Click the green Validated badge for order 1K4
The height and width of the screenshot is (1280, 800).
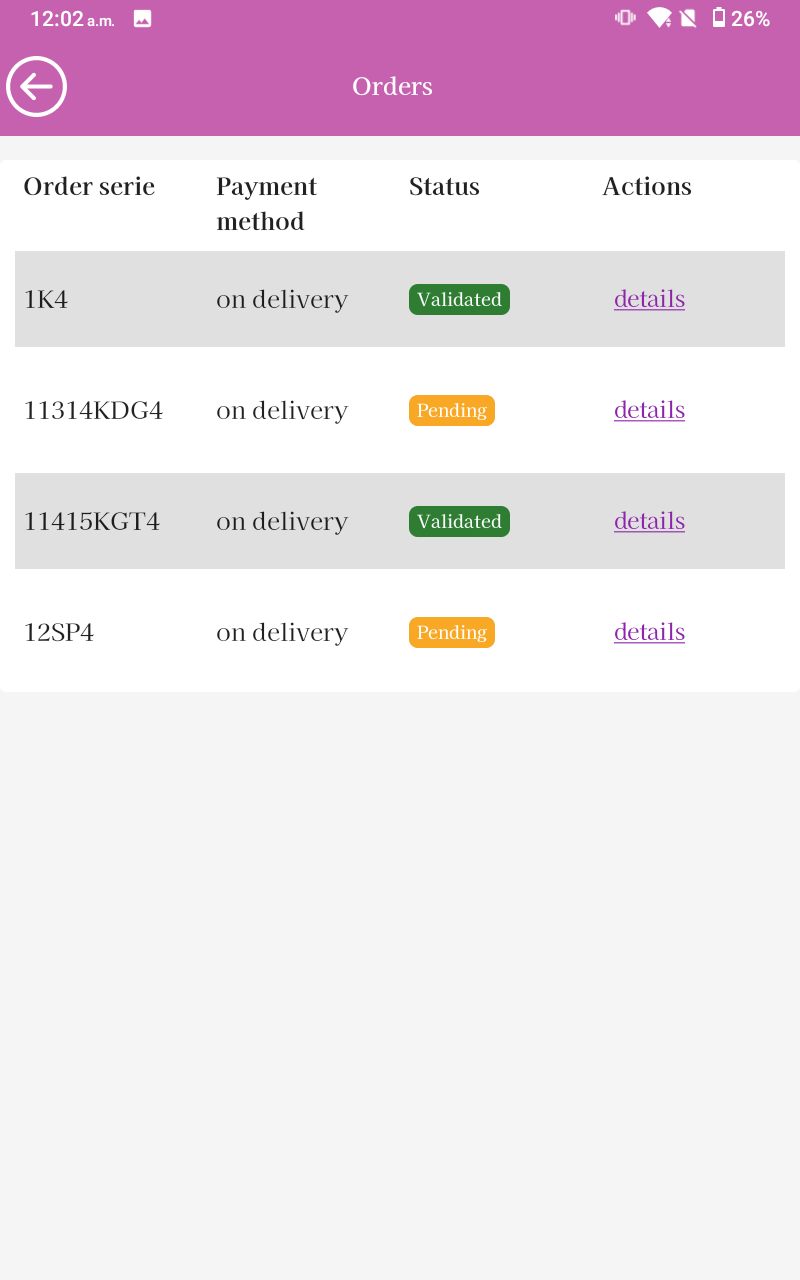tap(458, 299)
